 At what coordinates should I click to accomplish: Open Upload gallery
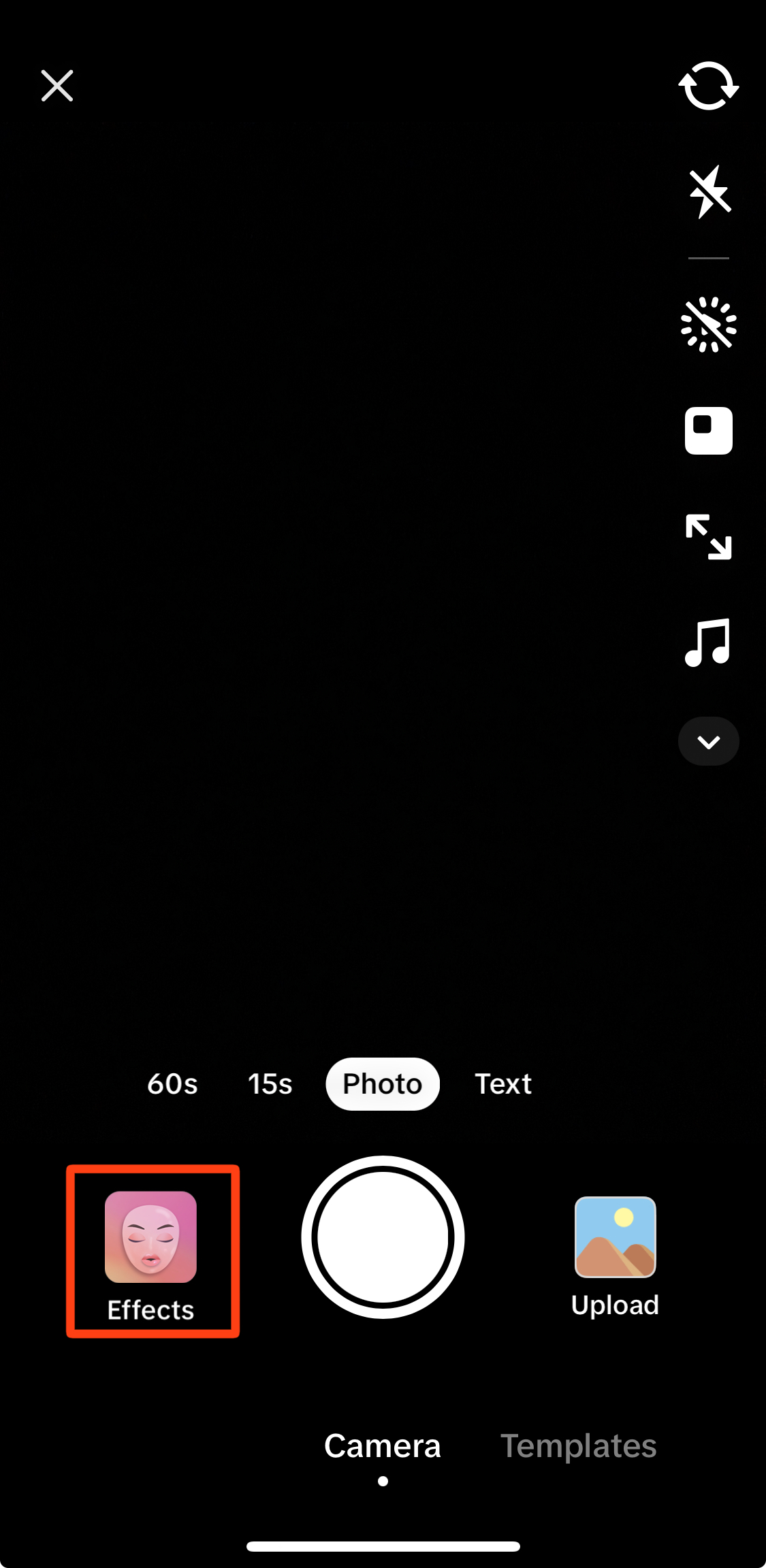coord(616,1257)
